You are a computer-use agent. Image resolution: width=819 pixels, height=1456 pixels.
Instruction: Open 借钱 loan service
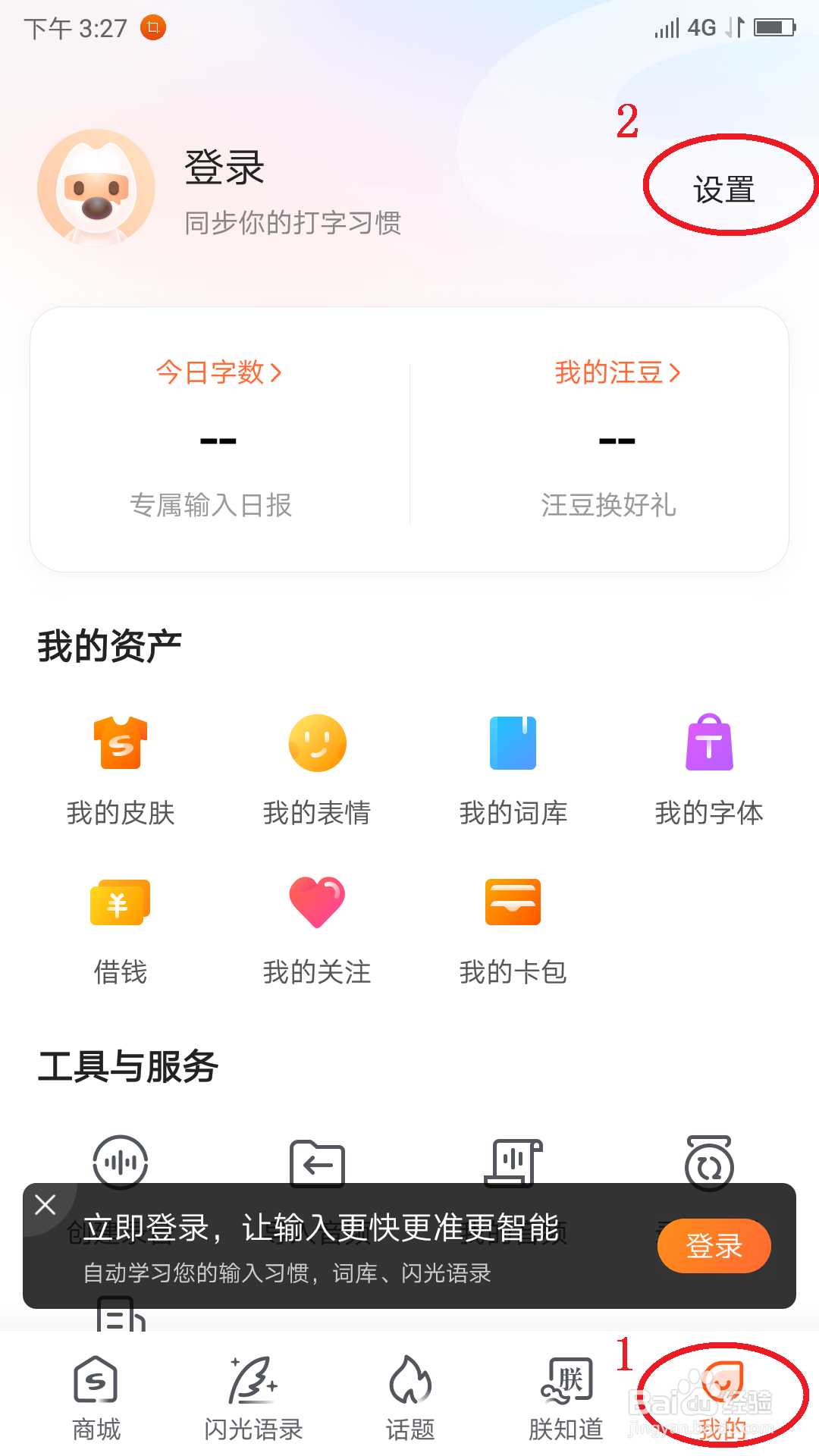pyautogui.click(x=121, y=930)
